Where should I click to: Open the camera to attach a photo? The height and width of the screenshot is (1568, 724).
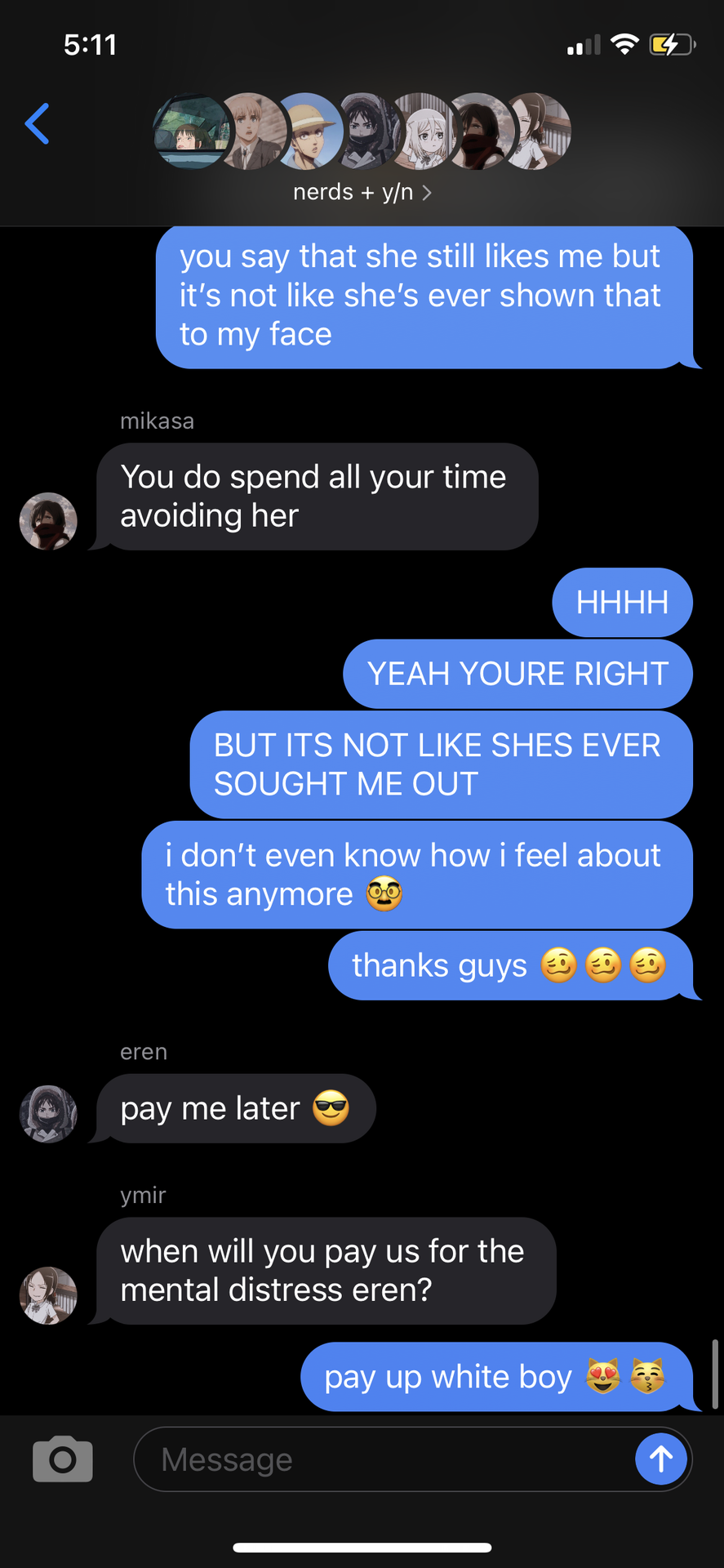62,1459
